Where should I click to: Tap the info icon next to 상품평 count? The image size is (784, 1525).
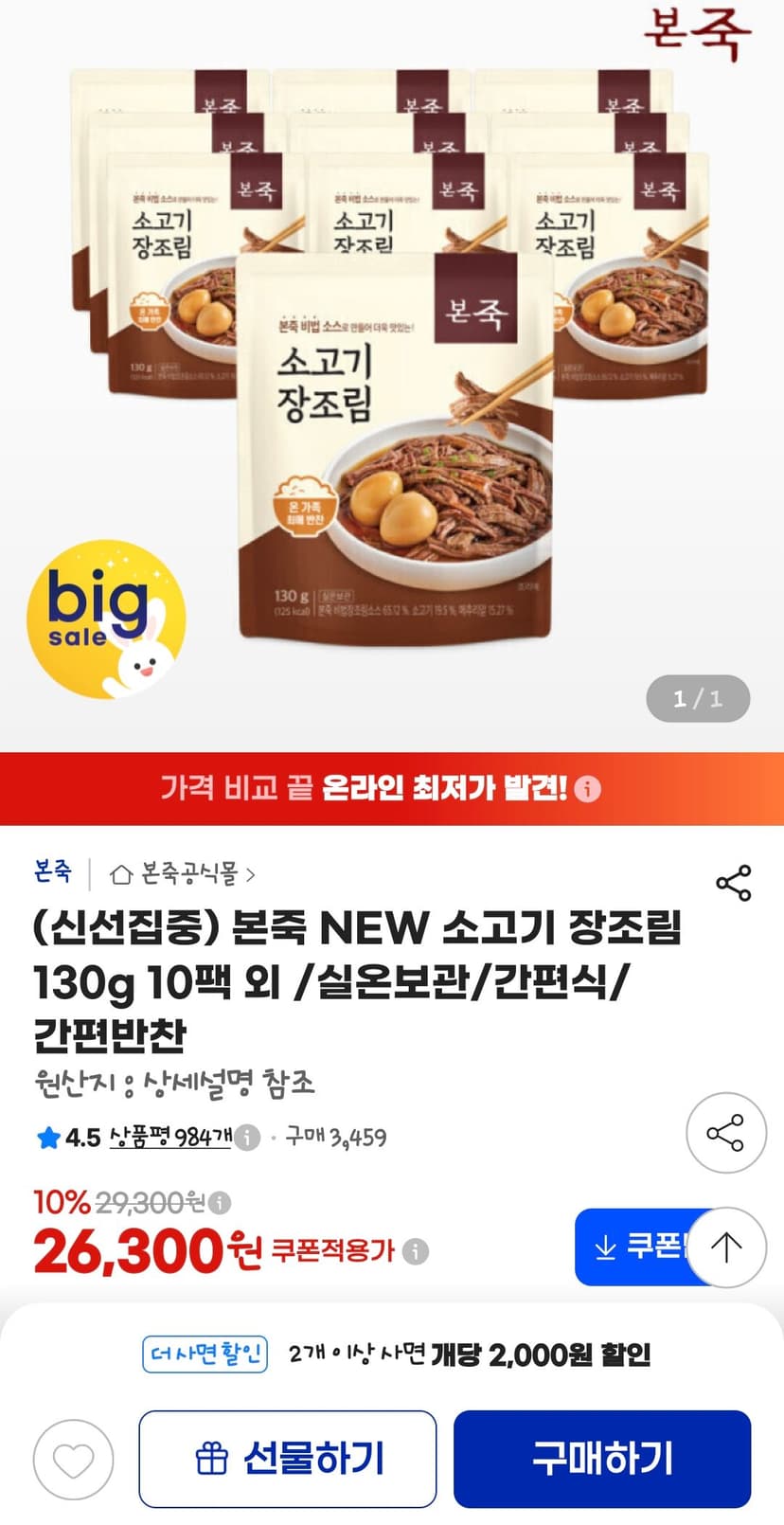click(247, 1137)
